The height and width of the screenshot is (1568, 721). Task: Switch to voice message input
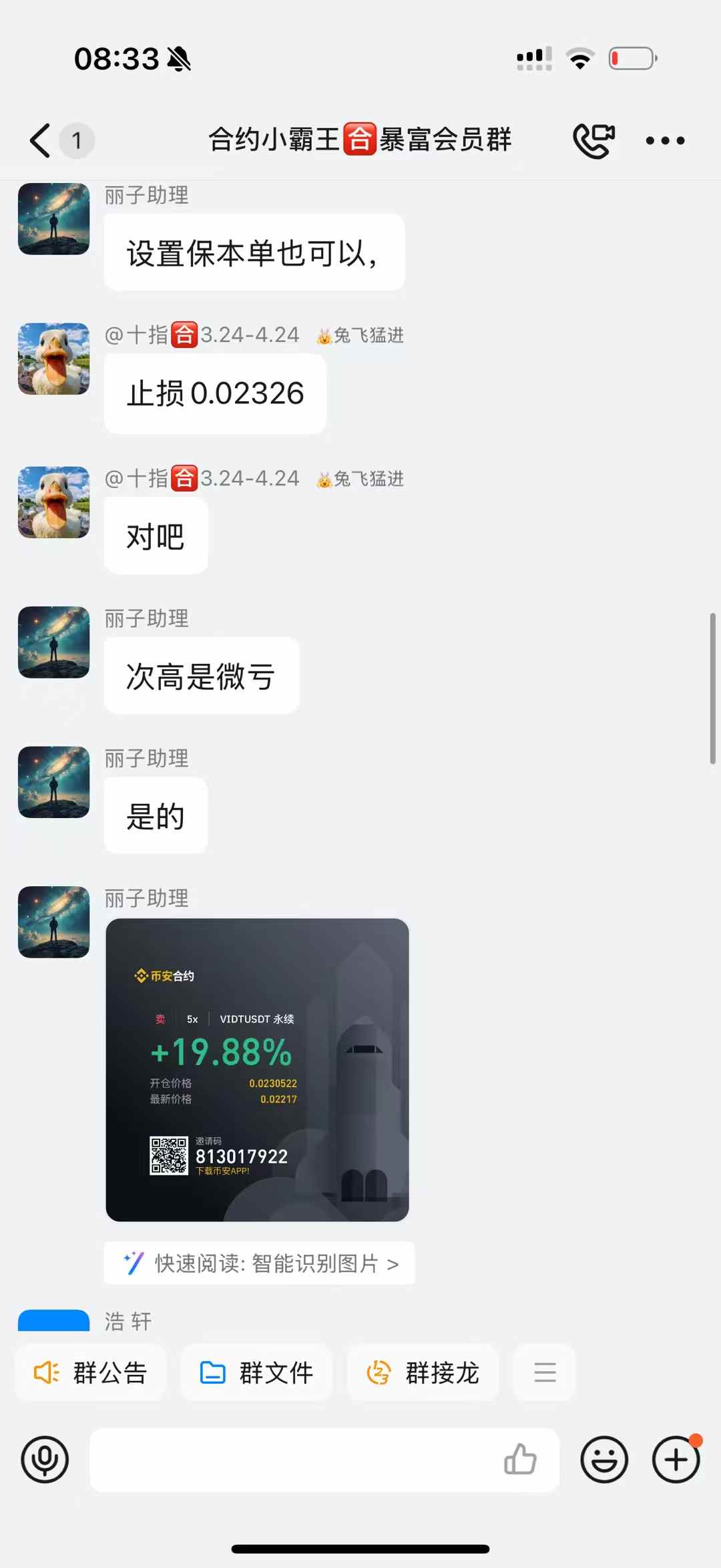click(x=45, y=1460)
